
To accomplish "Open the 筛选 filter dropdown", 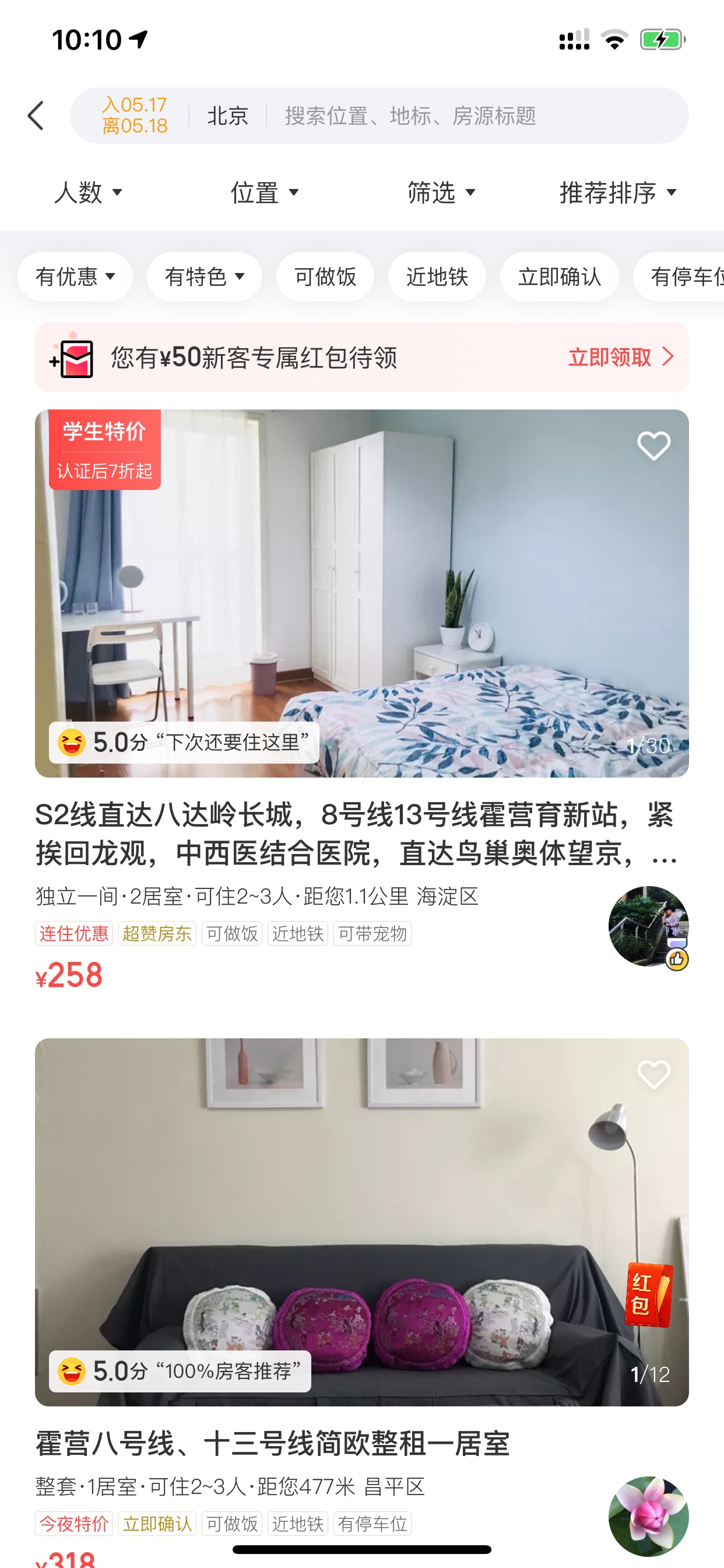I will click(x=441, y=192).
